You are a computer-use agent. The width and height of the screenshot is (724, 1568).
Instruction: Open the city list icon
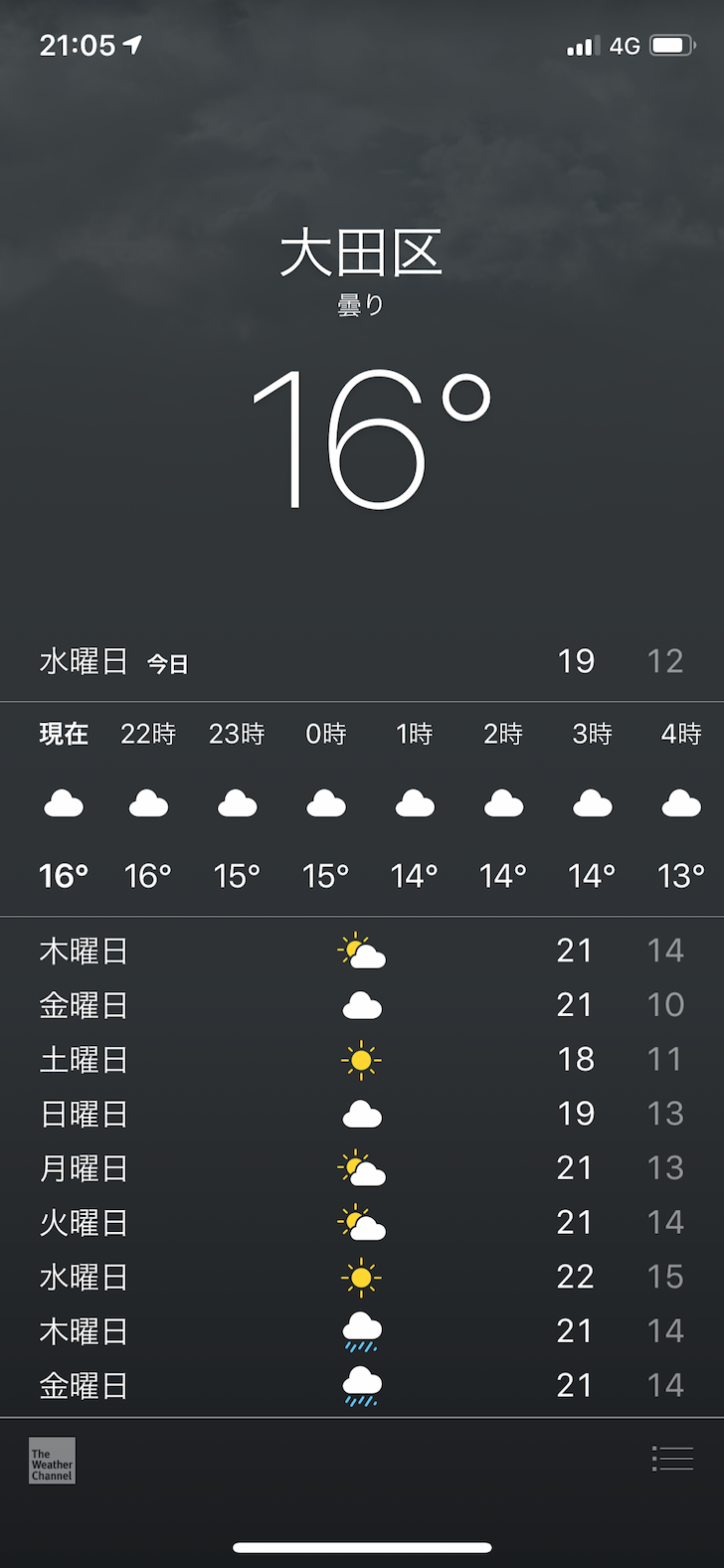tap(672, 1459)
